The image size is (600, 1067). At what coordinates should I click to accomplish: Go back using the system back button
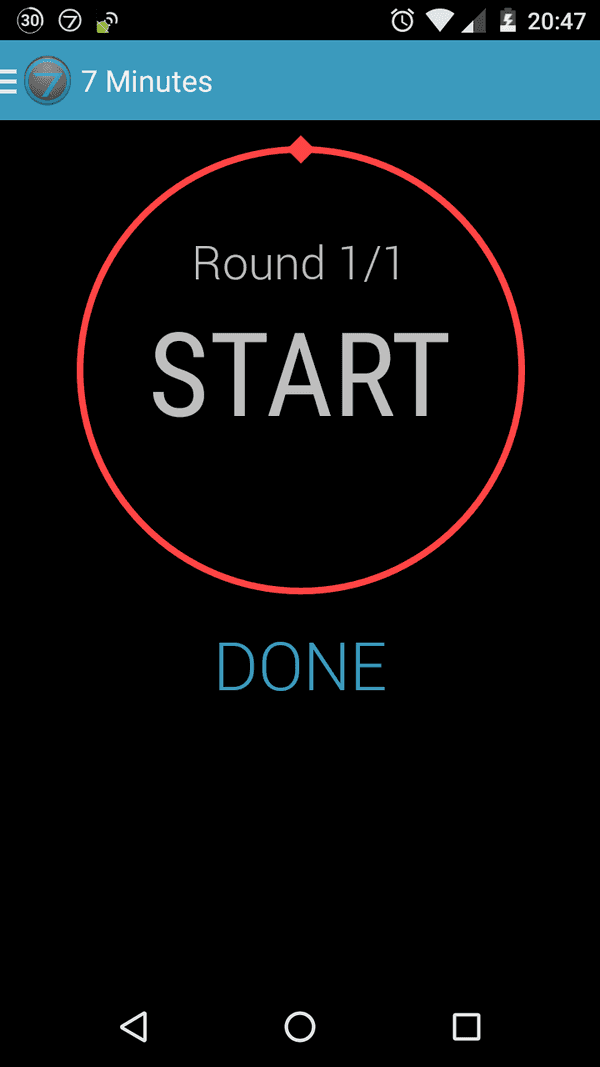click(134, 1026)
